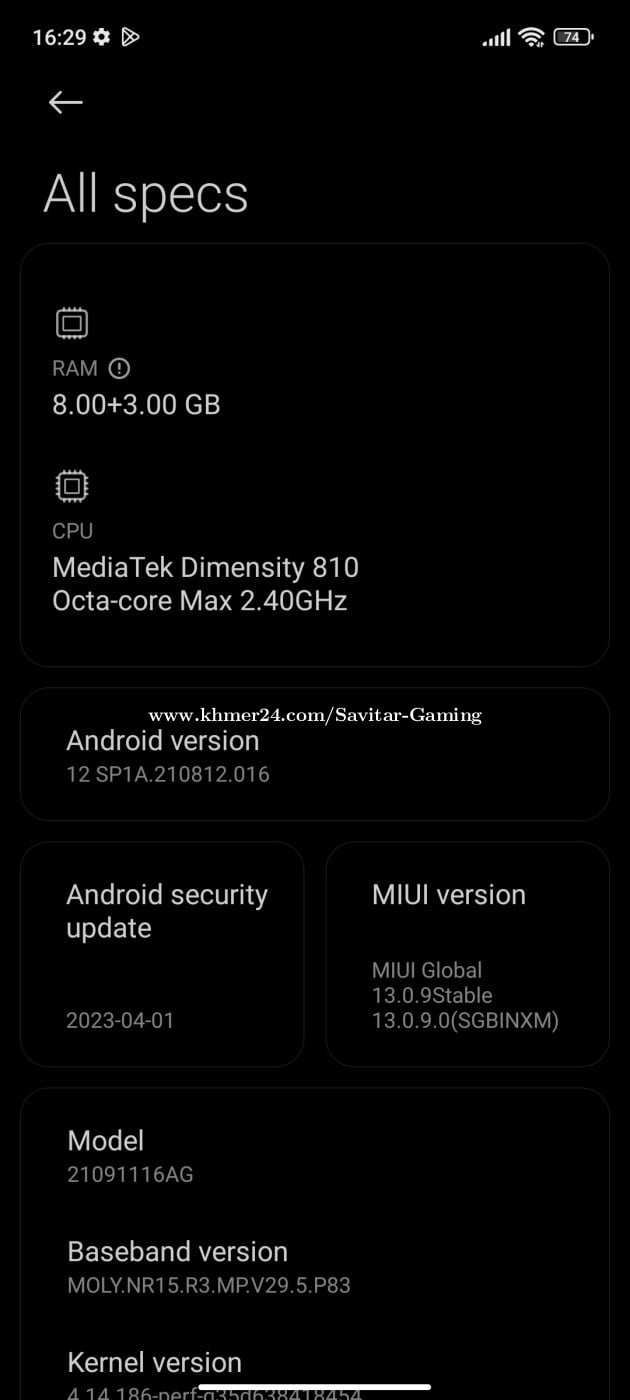Go back using the arrow

click(65, 102)
